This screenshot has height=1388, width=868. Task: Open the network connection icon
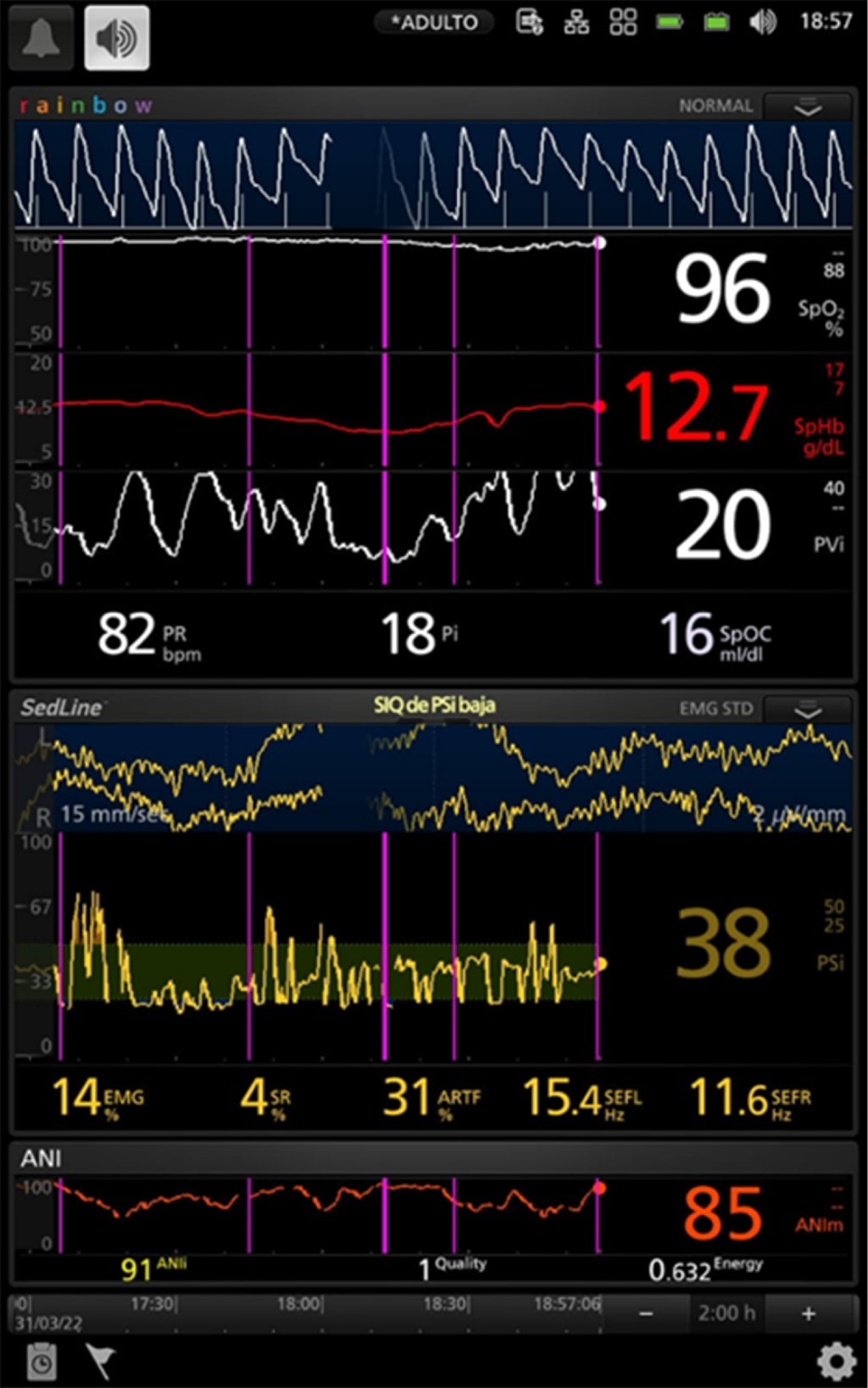(576, 22)
